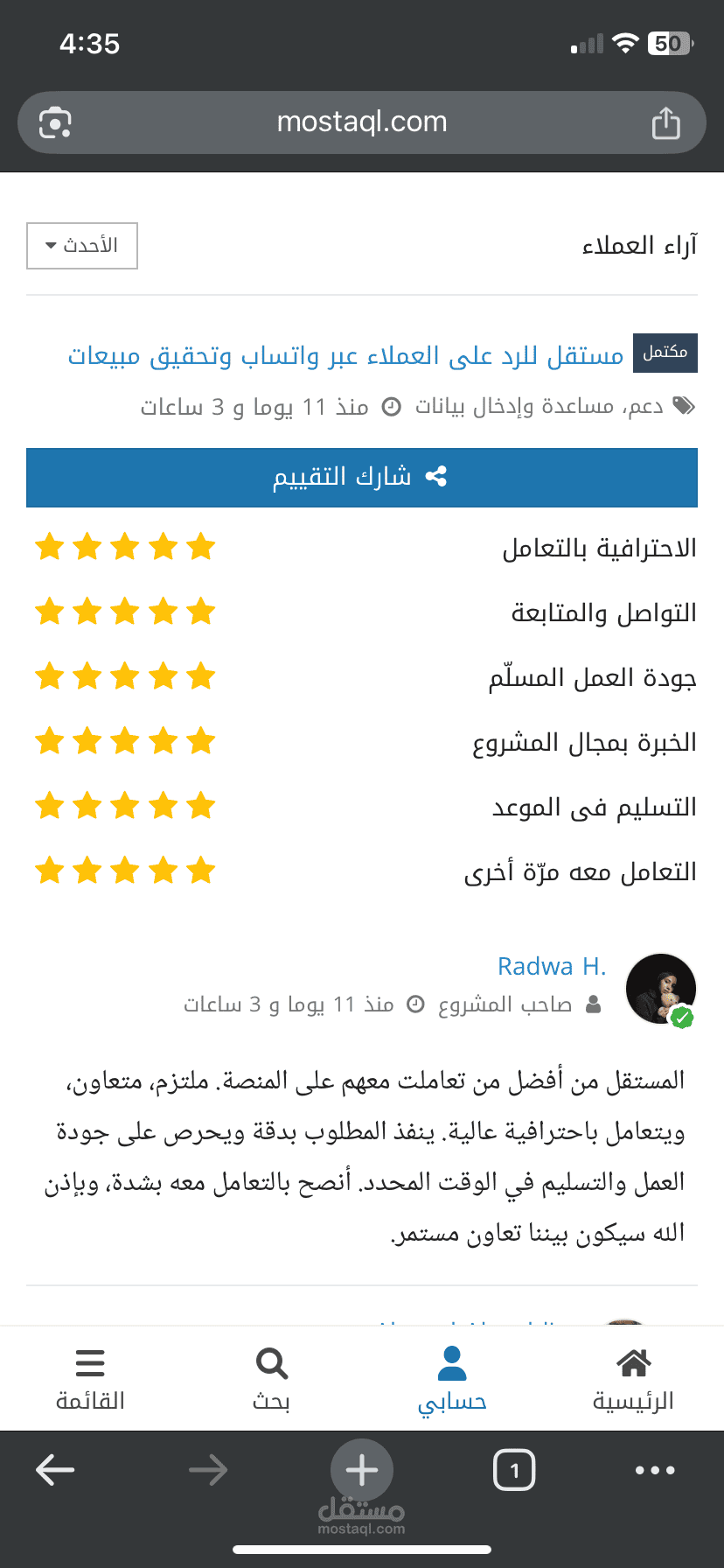This screenshot has height=1568, width=724.
Task: Open Radwa H.'s profile picture
Action: click(661, 989)
